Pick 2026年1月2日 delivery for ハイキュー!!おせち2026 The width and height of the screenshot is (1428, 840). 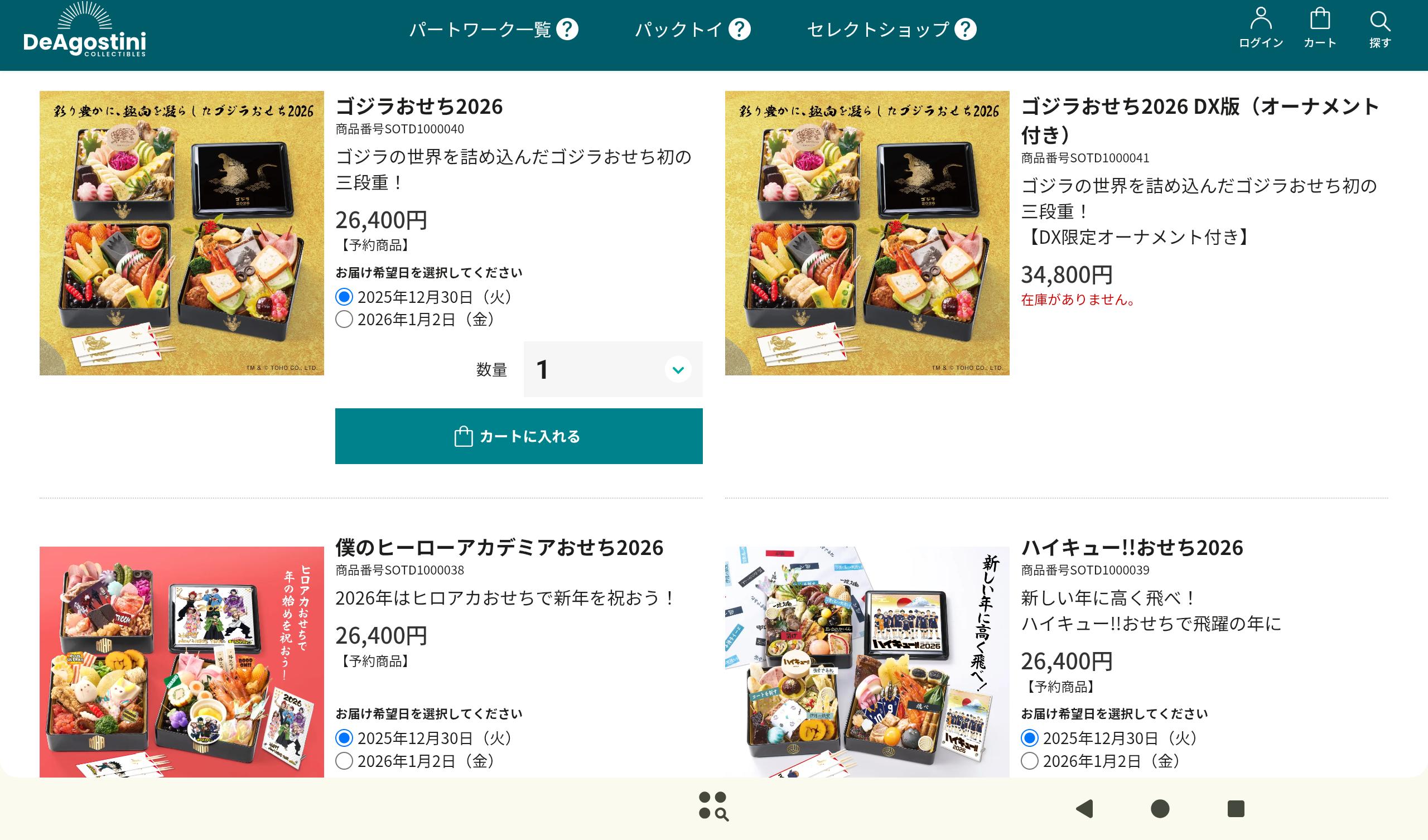pyautogui.click(x=1030, y=761)
